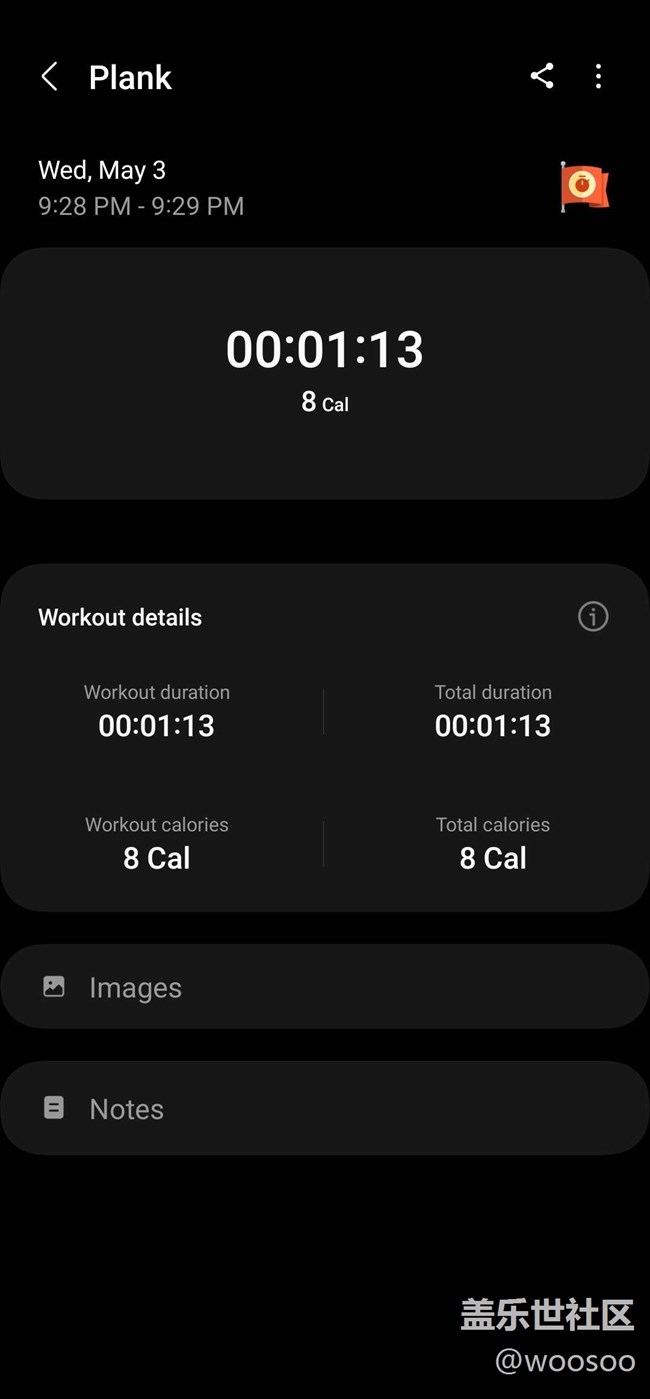Image resolution: width=650 pixels, height=1399 pixels.
Task: Share this Plank workout
Action: pos(542,76)
